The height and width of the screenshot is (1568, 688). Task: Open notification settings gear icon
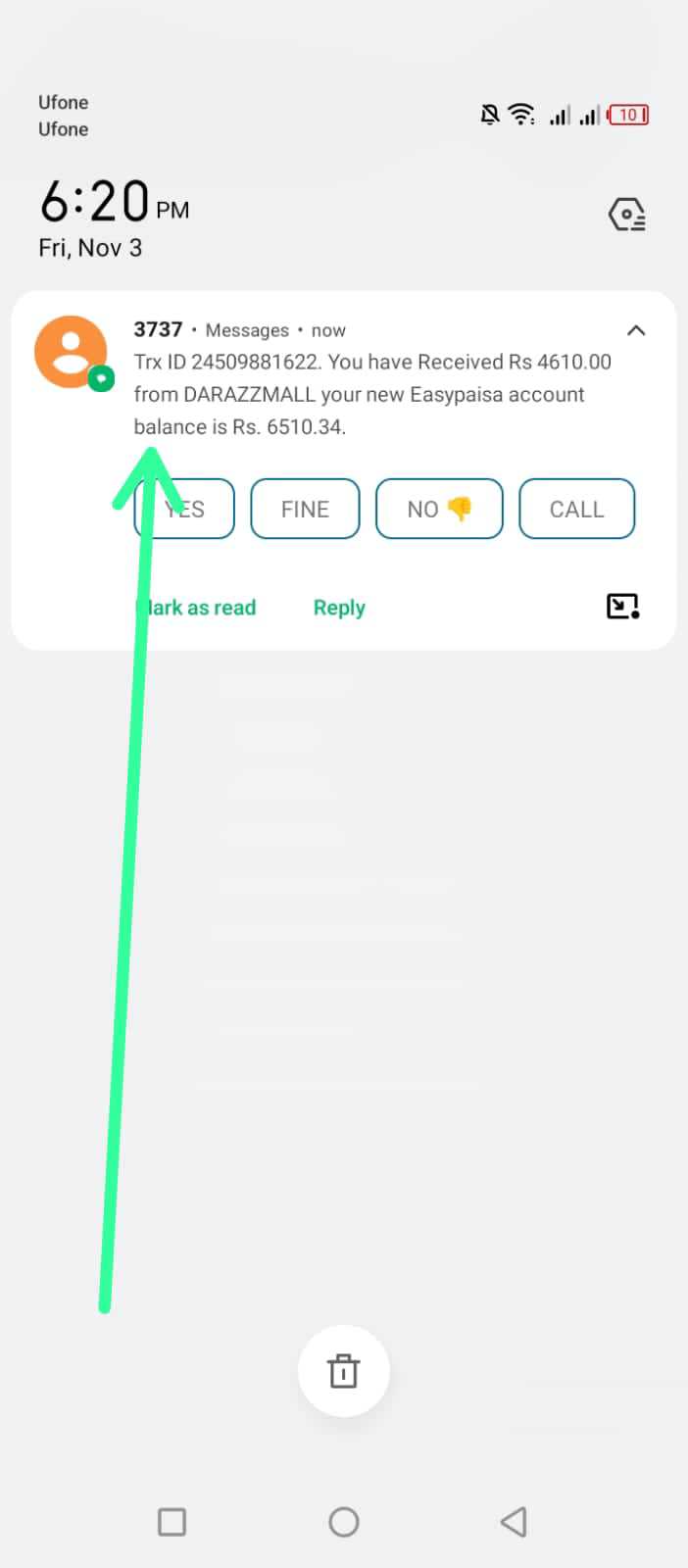(627, 215)
